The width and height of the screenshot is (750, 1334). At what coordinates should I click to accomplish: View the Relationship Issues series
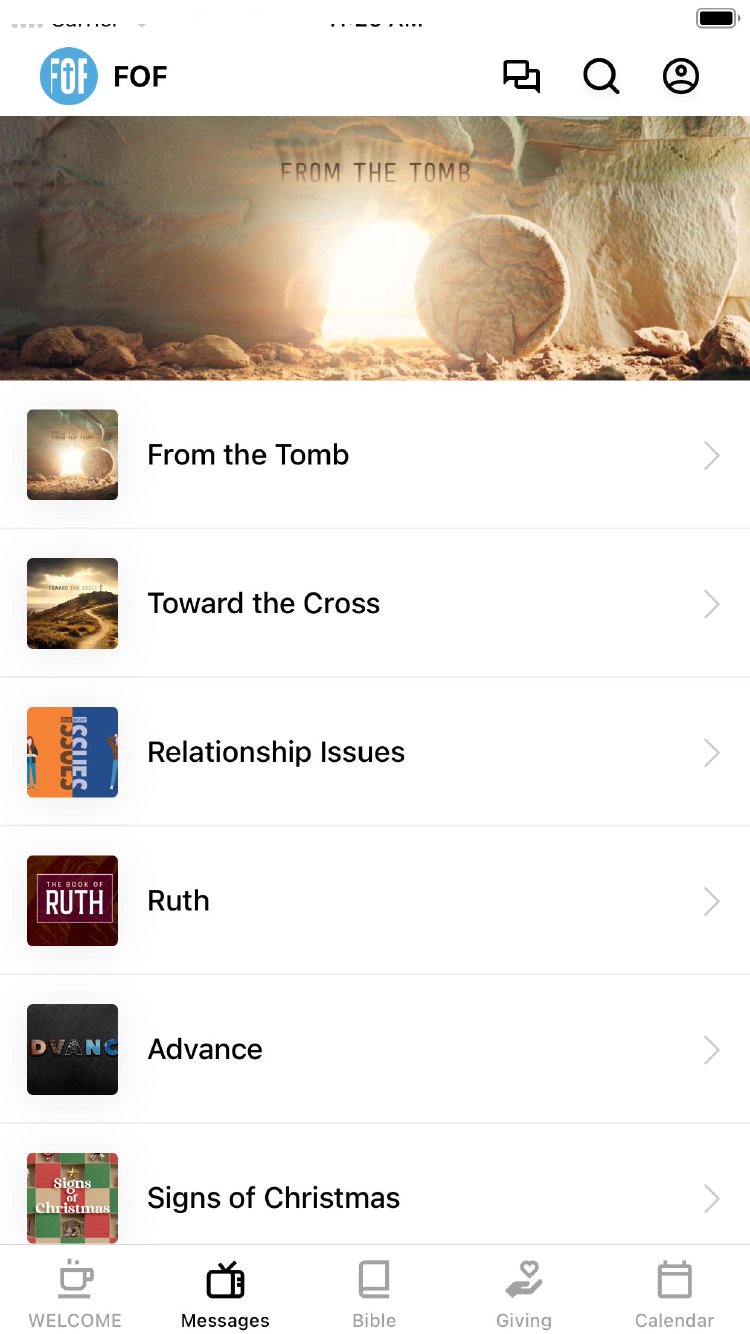click(x=375, y=752)
